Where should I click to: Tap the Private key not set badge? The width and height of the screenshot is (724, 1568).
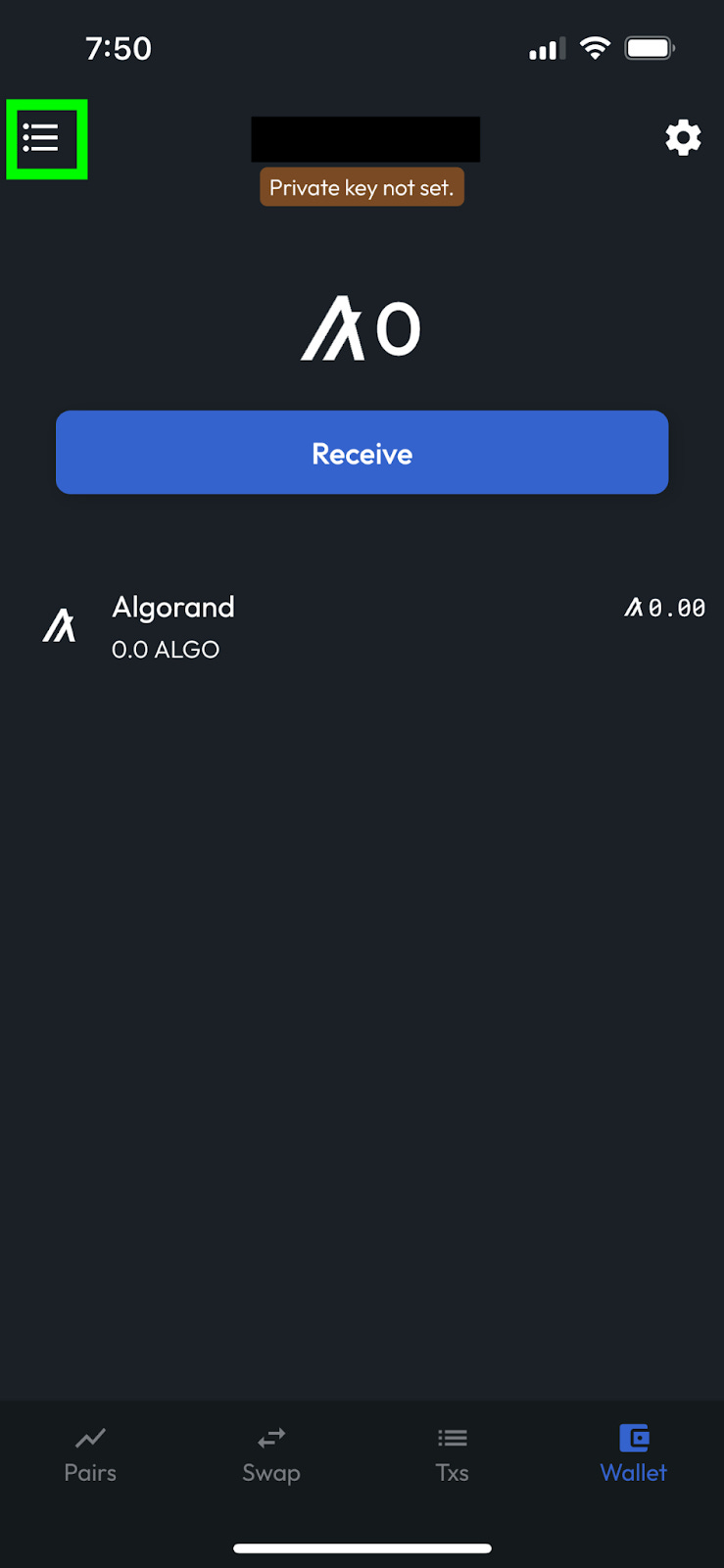(x=362, y=187)
